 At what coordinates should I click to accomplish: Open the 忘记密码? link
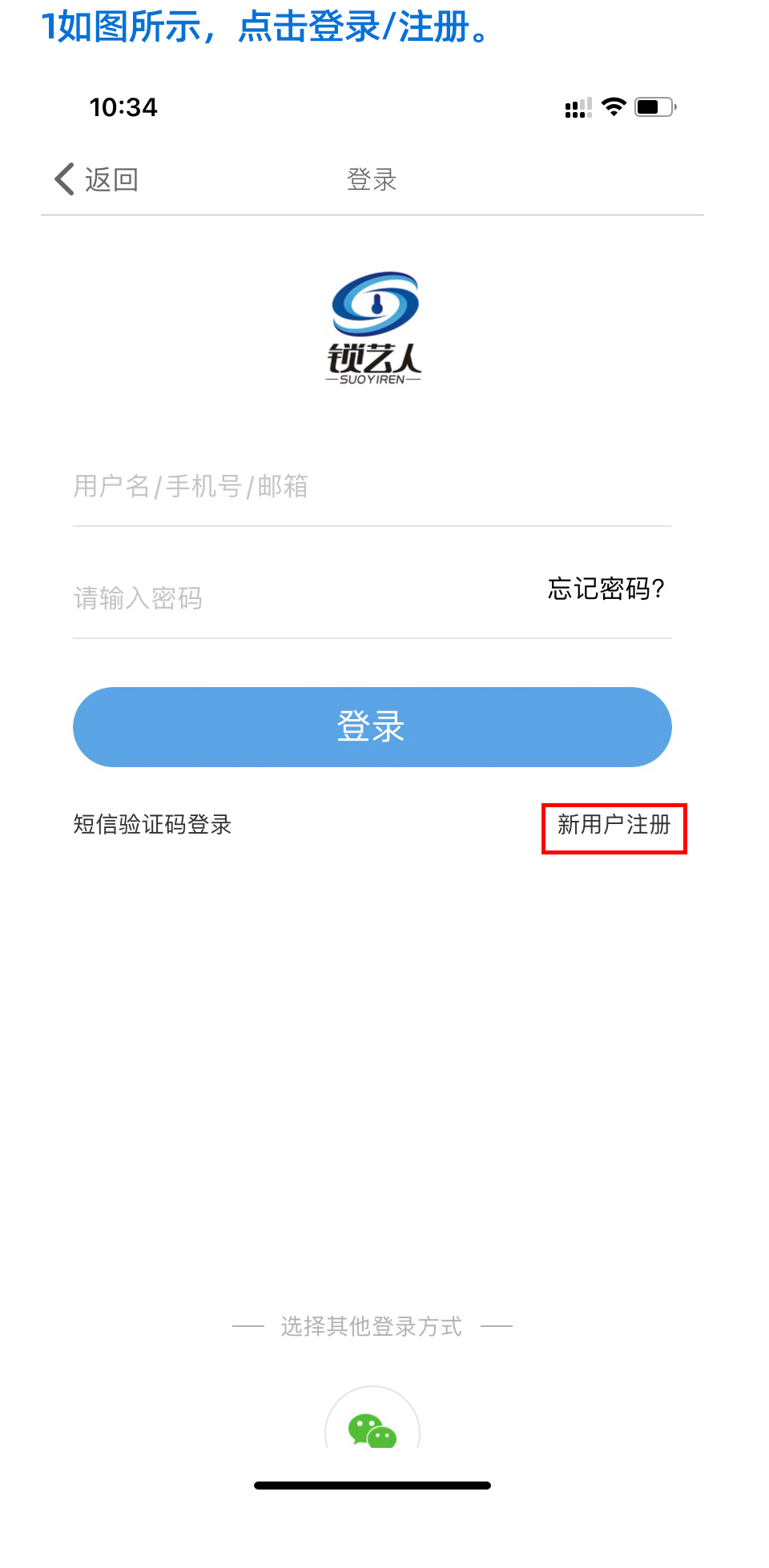(606, 589)
